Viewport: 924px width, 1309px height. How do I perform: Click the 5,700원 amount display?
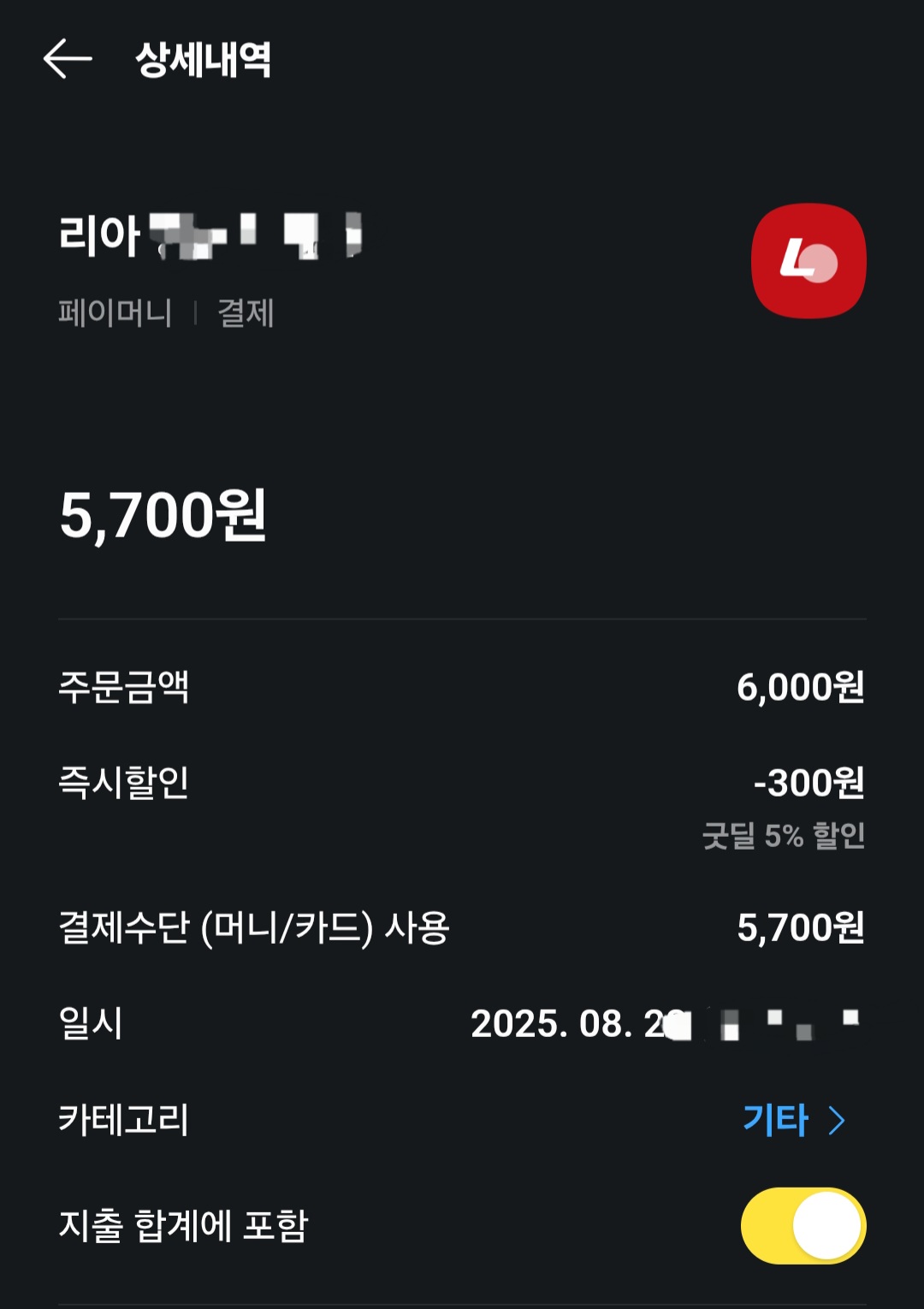tap(163, 514)
